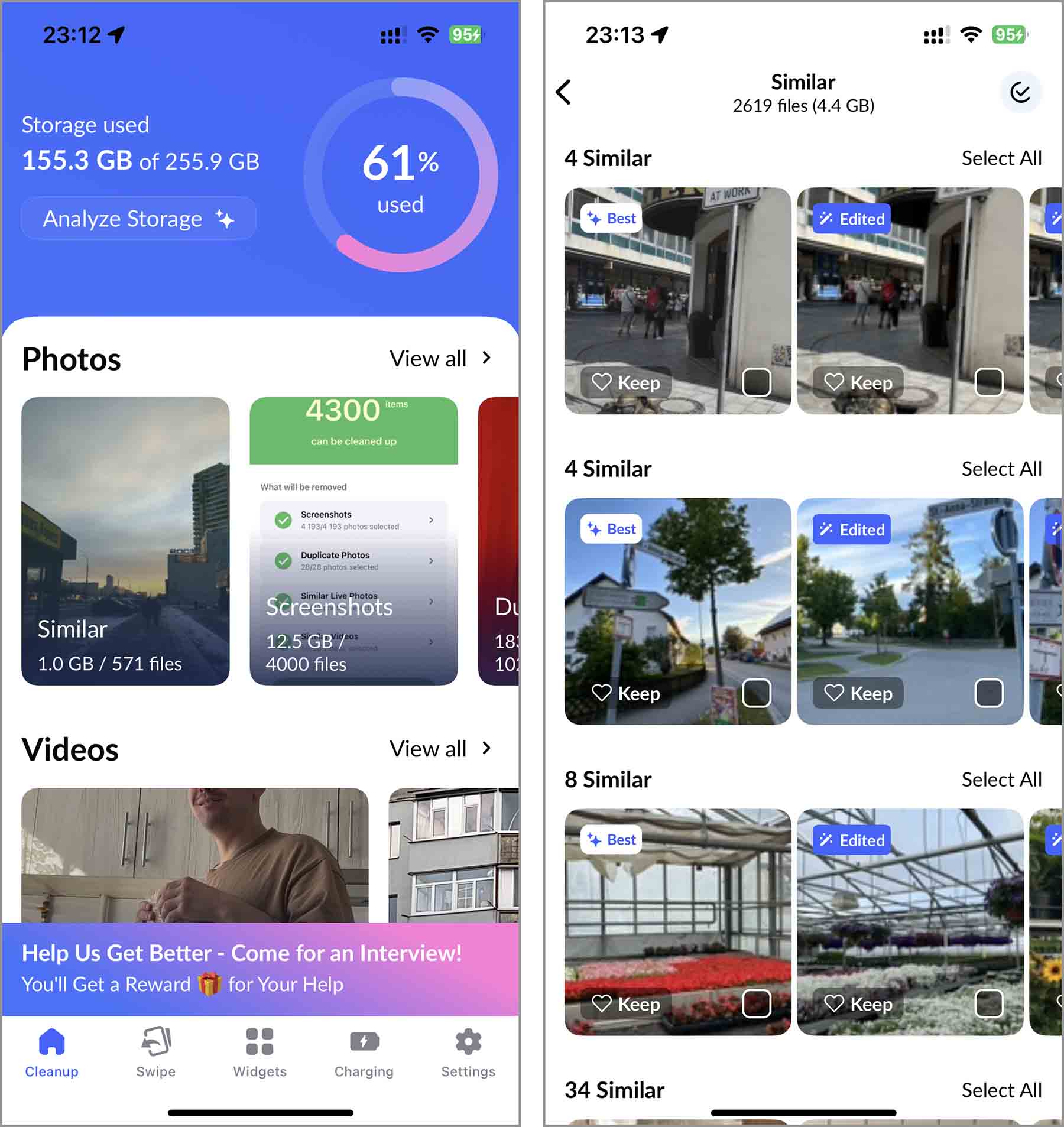
Task: Open View all for Photos
Action: coord(440,358)
